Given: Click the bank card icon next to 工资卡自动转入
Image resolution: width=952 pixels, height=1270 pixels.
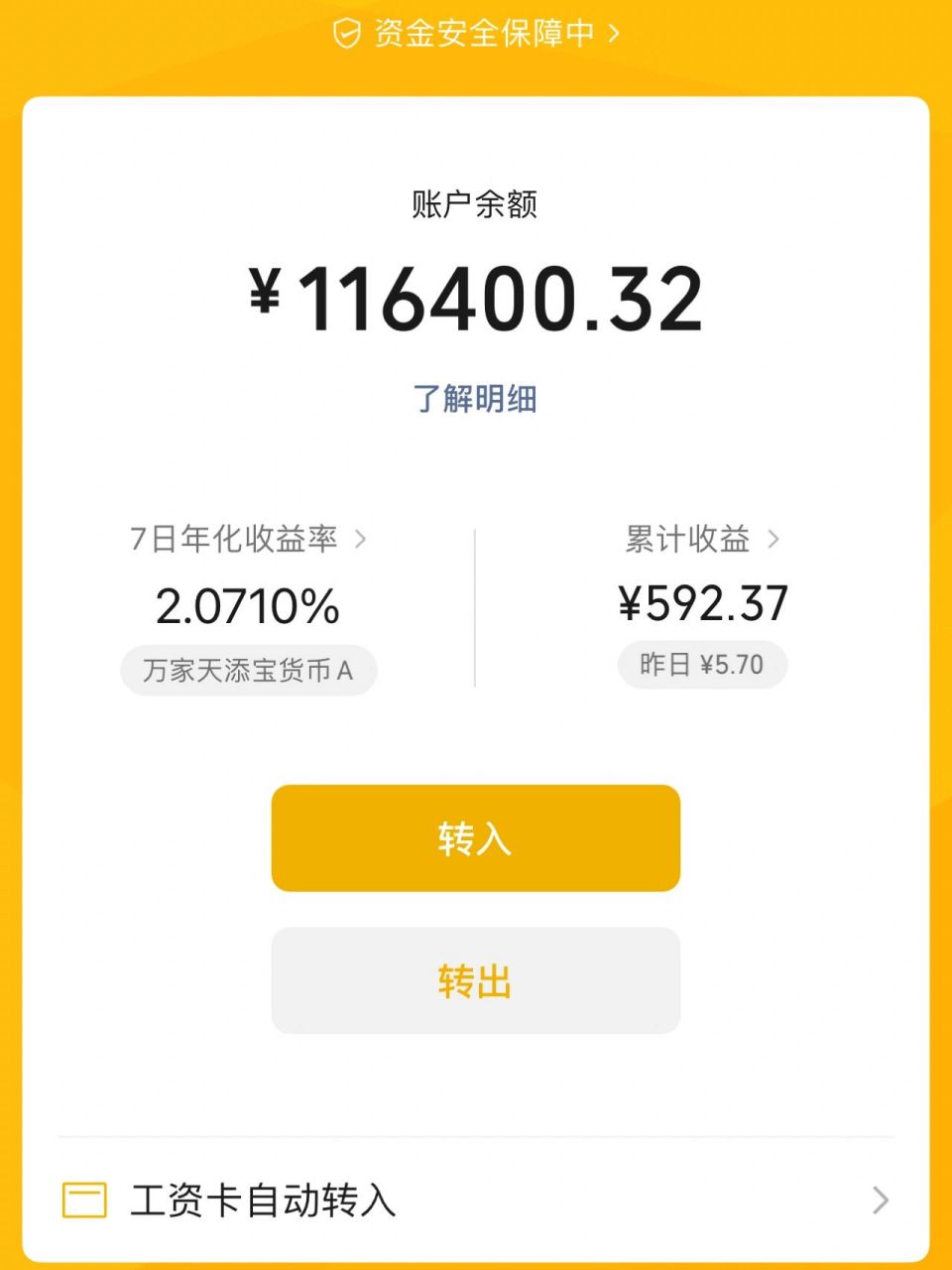Looking at the screenshot, I should tap(84, 1202).
